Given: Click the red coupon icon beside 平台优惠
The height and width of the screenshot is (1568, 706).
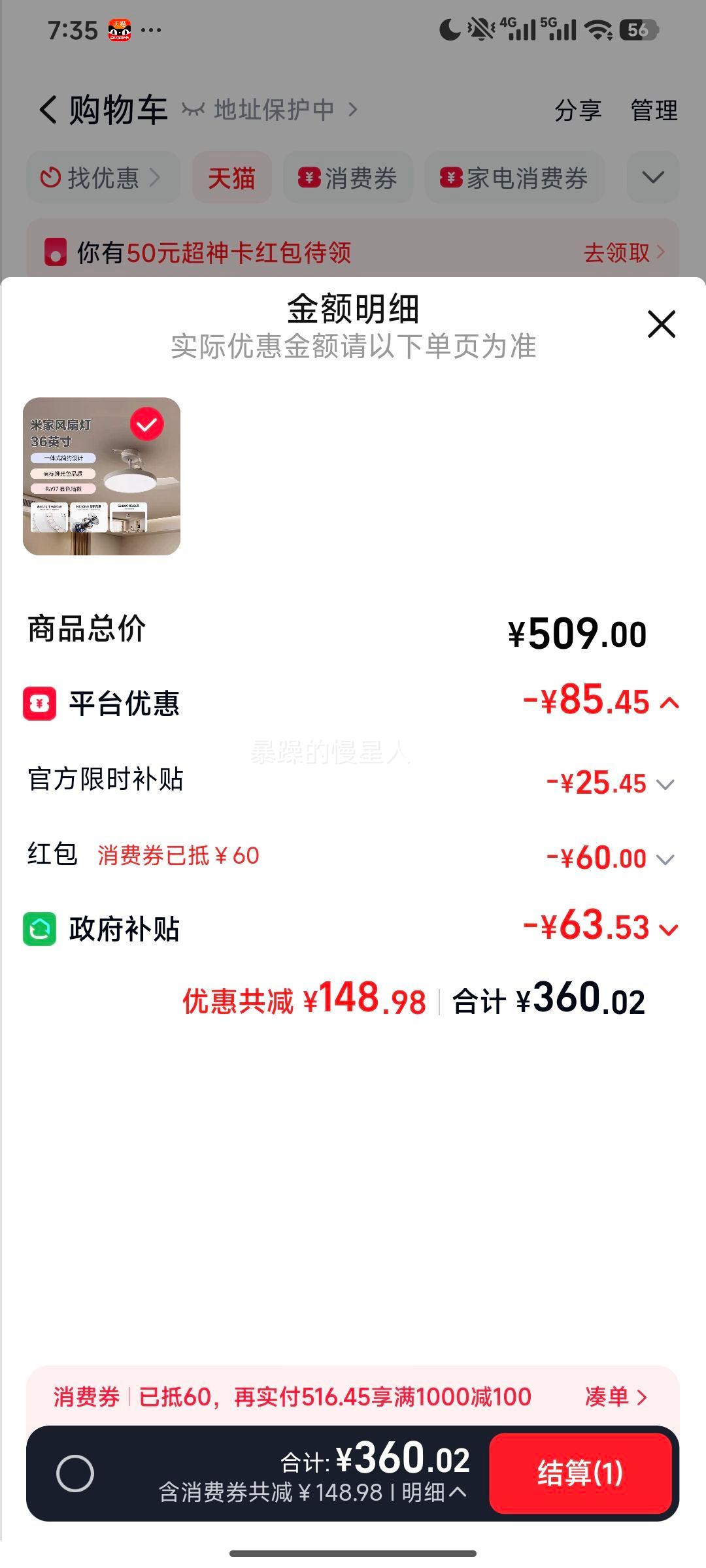Looking at the screenshot, I should pyautogui.click(x=40, y=704).
